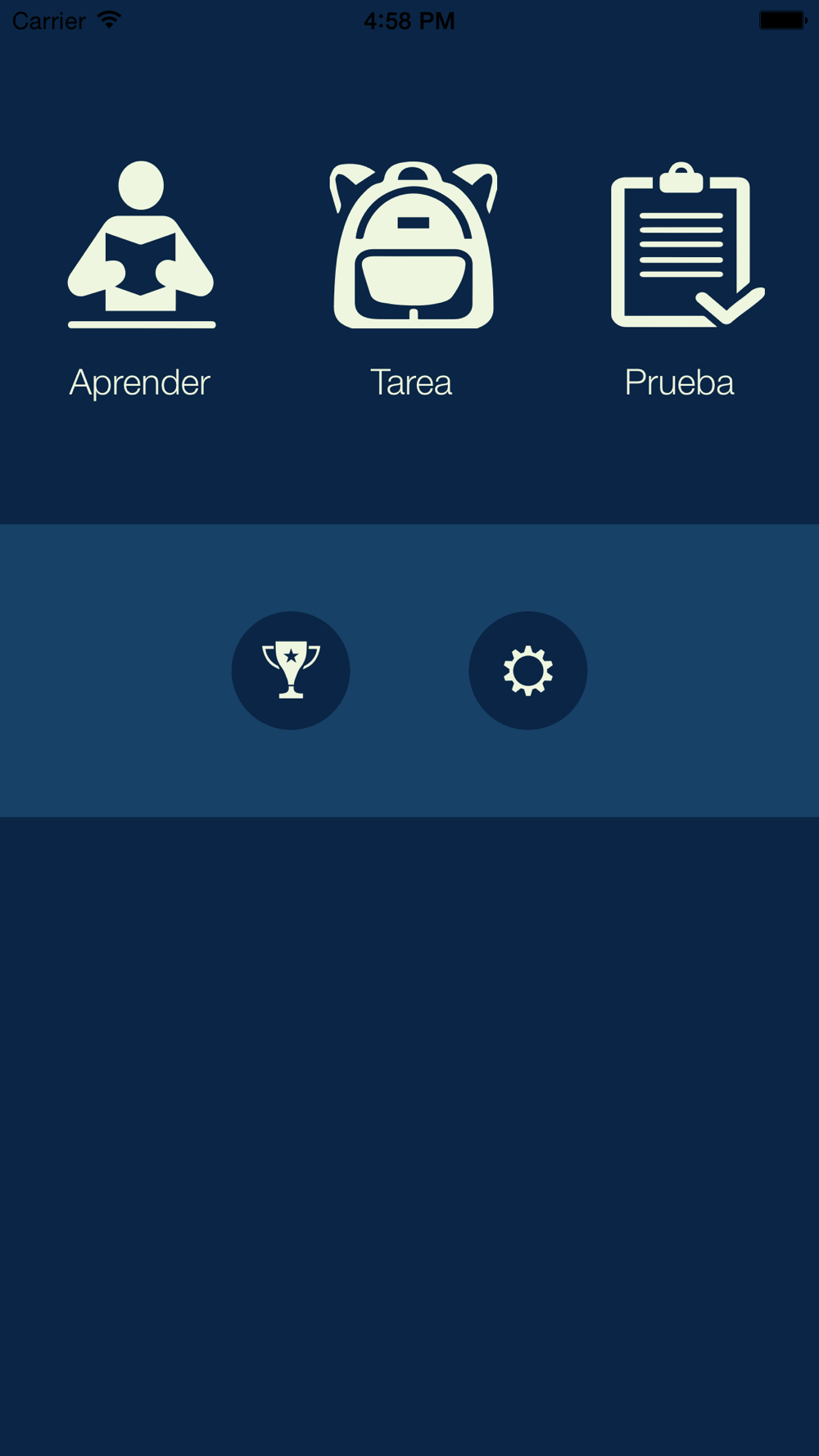
Task: Open the settings gear
Action: [528, 670]
